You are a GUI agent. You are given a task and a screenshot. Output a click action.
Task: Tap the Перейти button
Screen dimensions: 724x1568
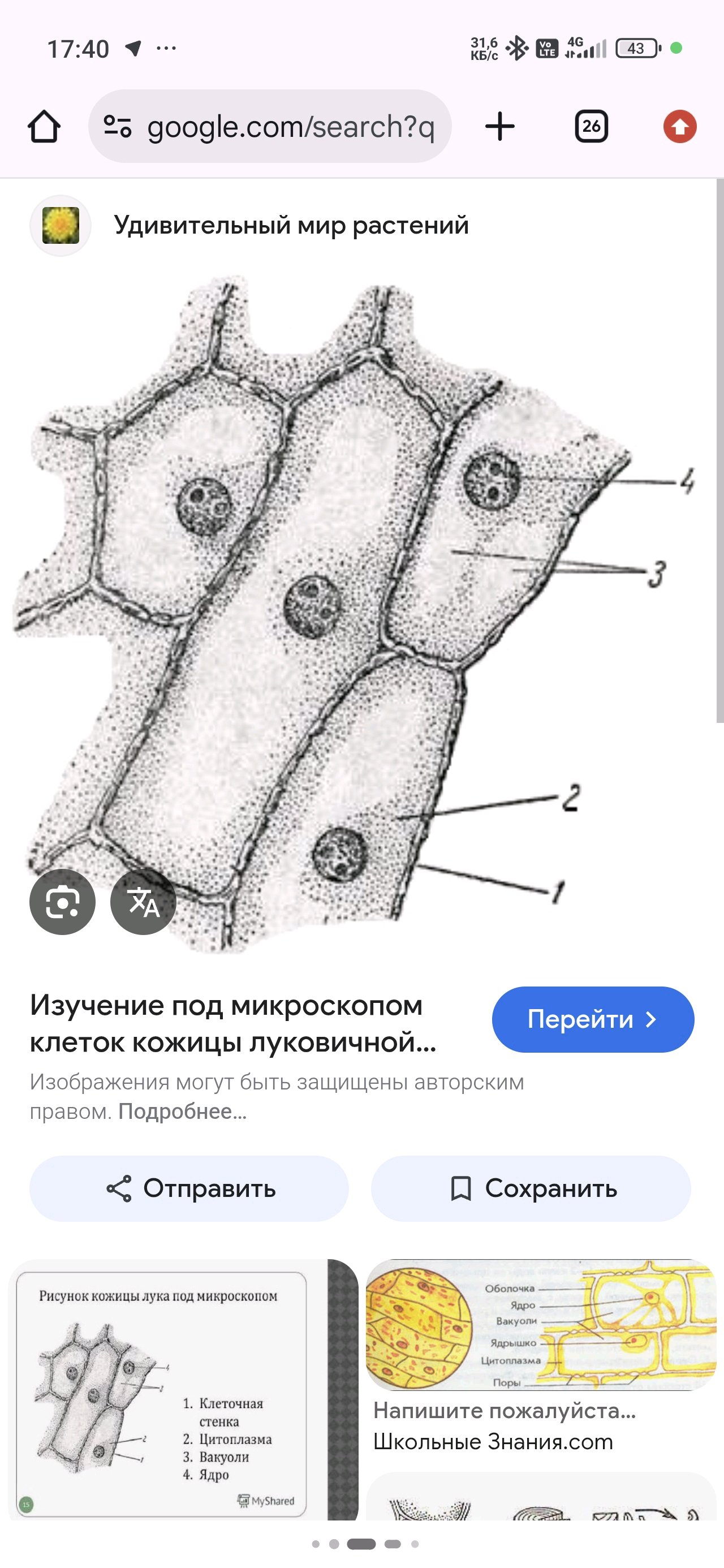tap(592, 1019)
